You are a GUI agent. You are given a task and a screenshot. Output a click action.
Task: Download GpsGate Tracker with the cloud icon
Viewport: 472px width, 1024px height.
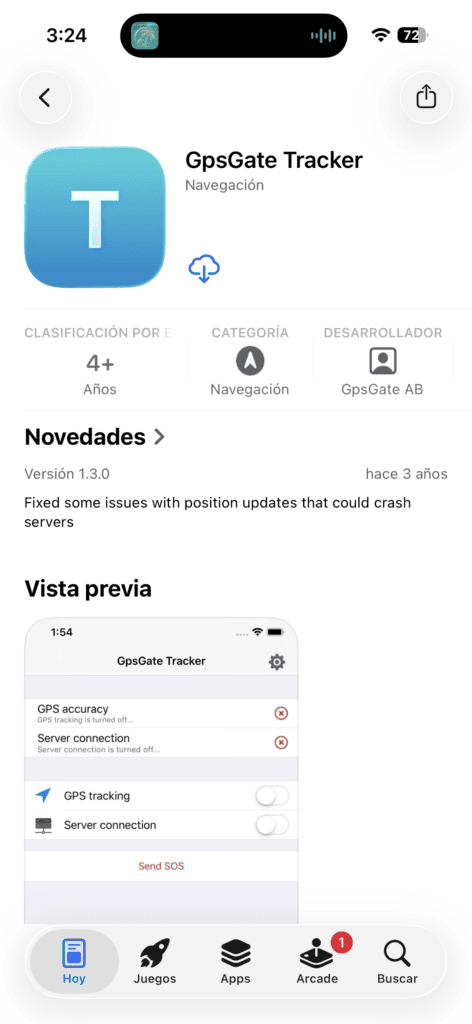(204, 268)
